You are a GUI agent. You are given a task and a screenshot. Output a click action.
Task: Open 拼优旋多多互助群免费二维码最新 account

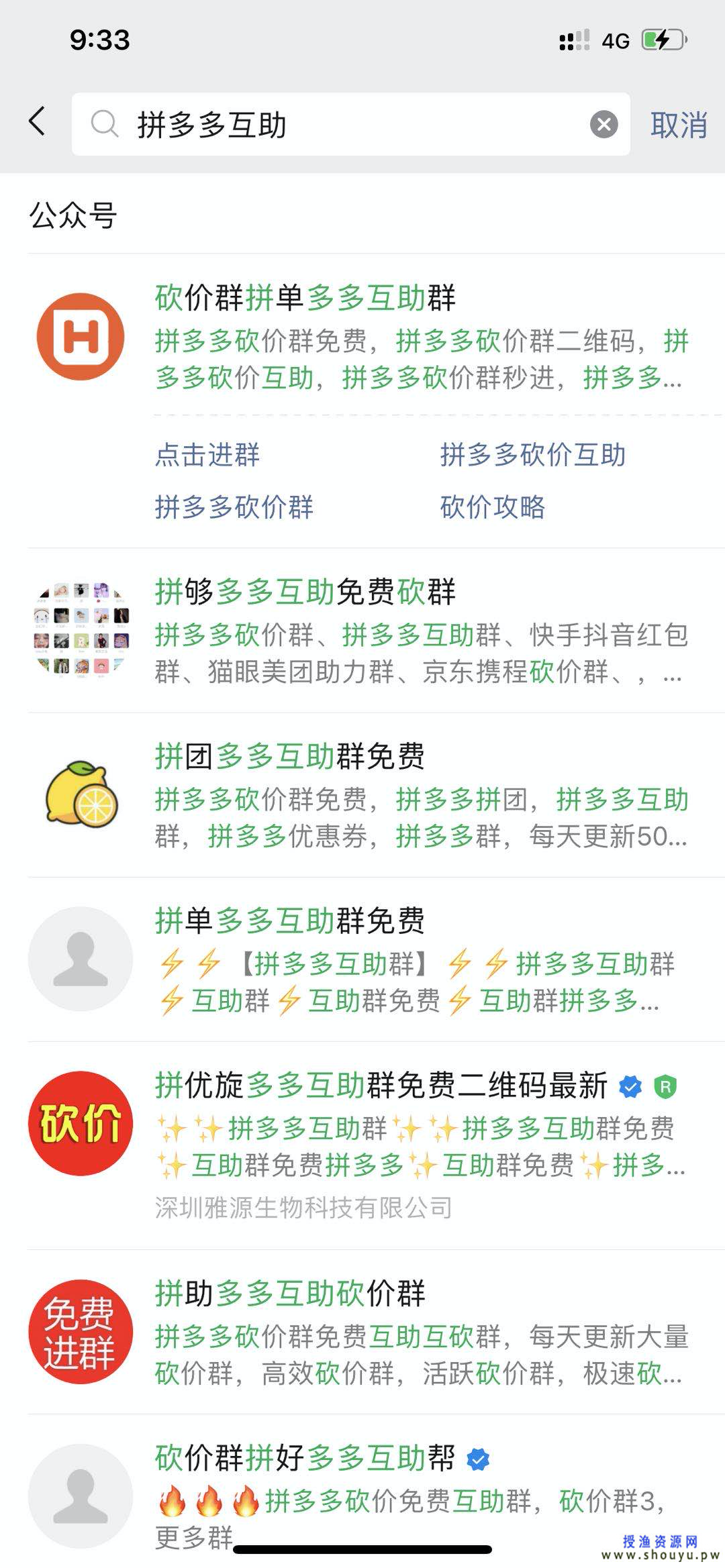381,1086
